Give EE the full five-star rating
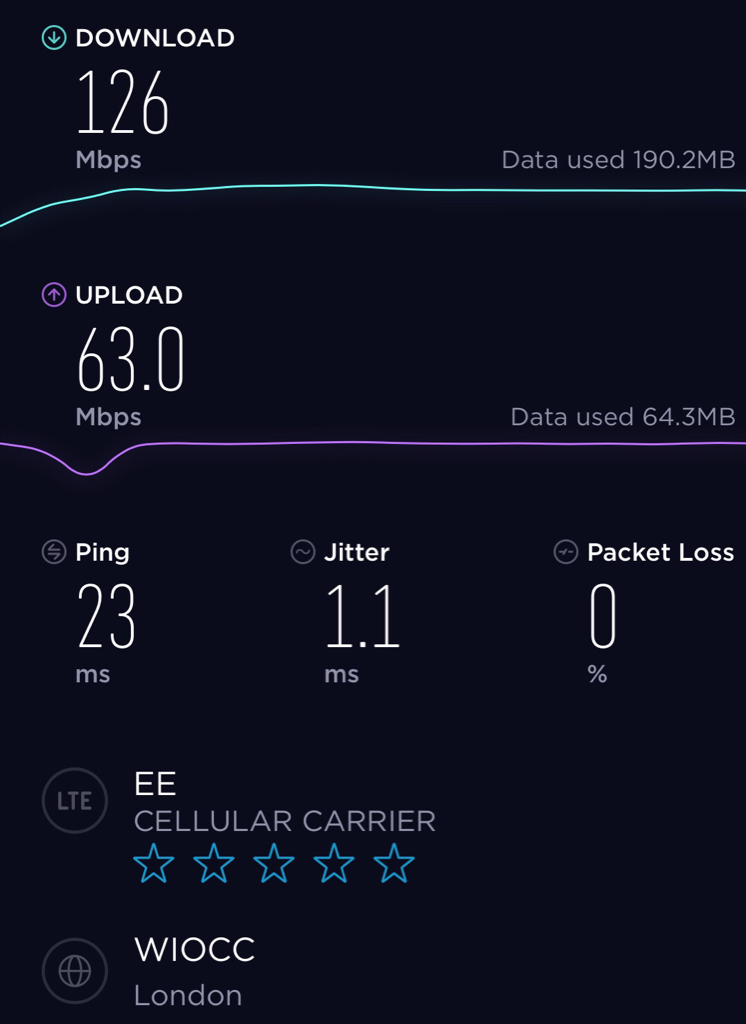The height and width of the screenshot is (1024, 746). 394,864
